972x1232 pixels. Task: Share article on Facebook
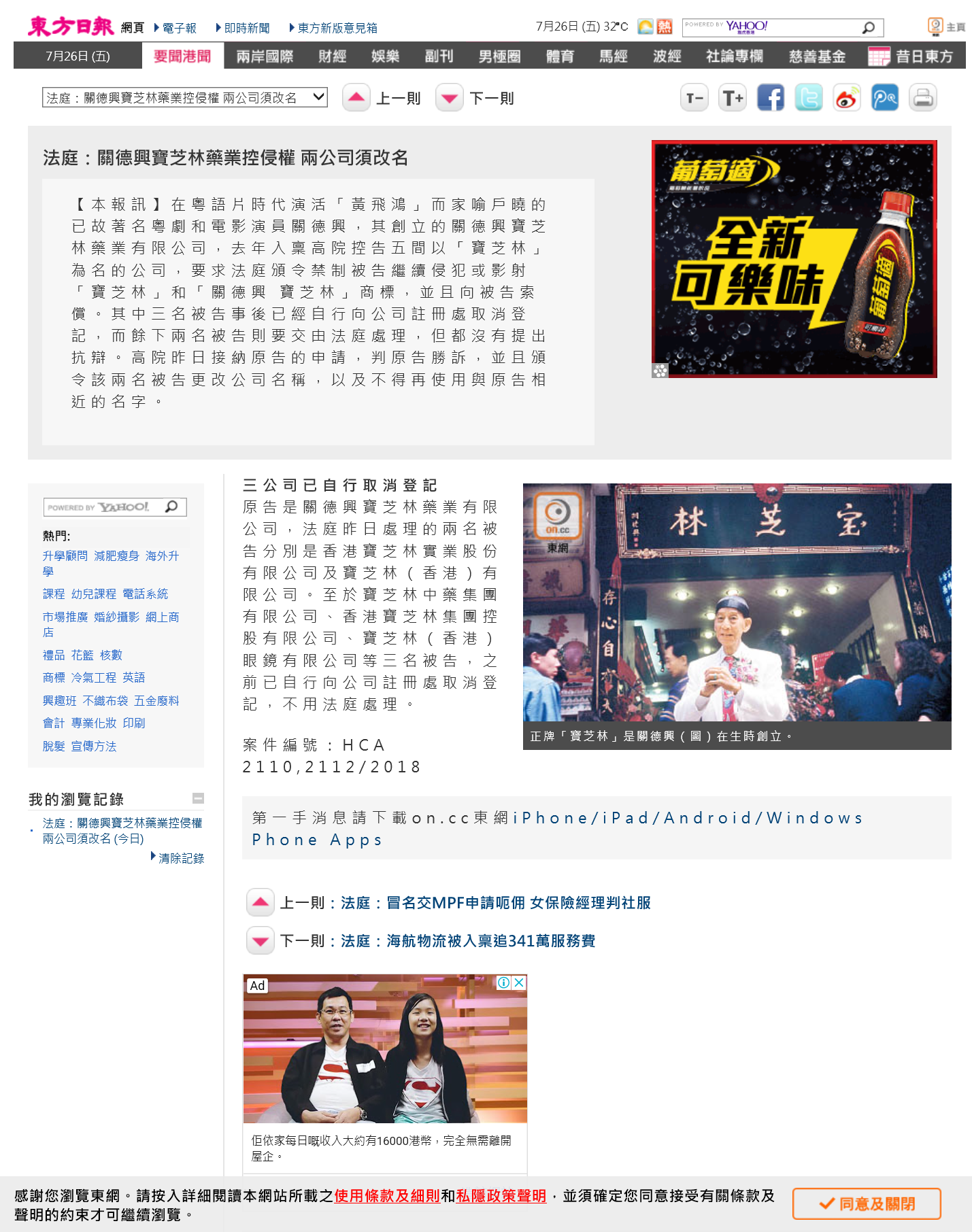tap(771, 98)
